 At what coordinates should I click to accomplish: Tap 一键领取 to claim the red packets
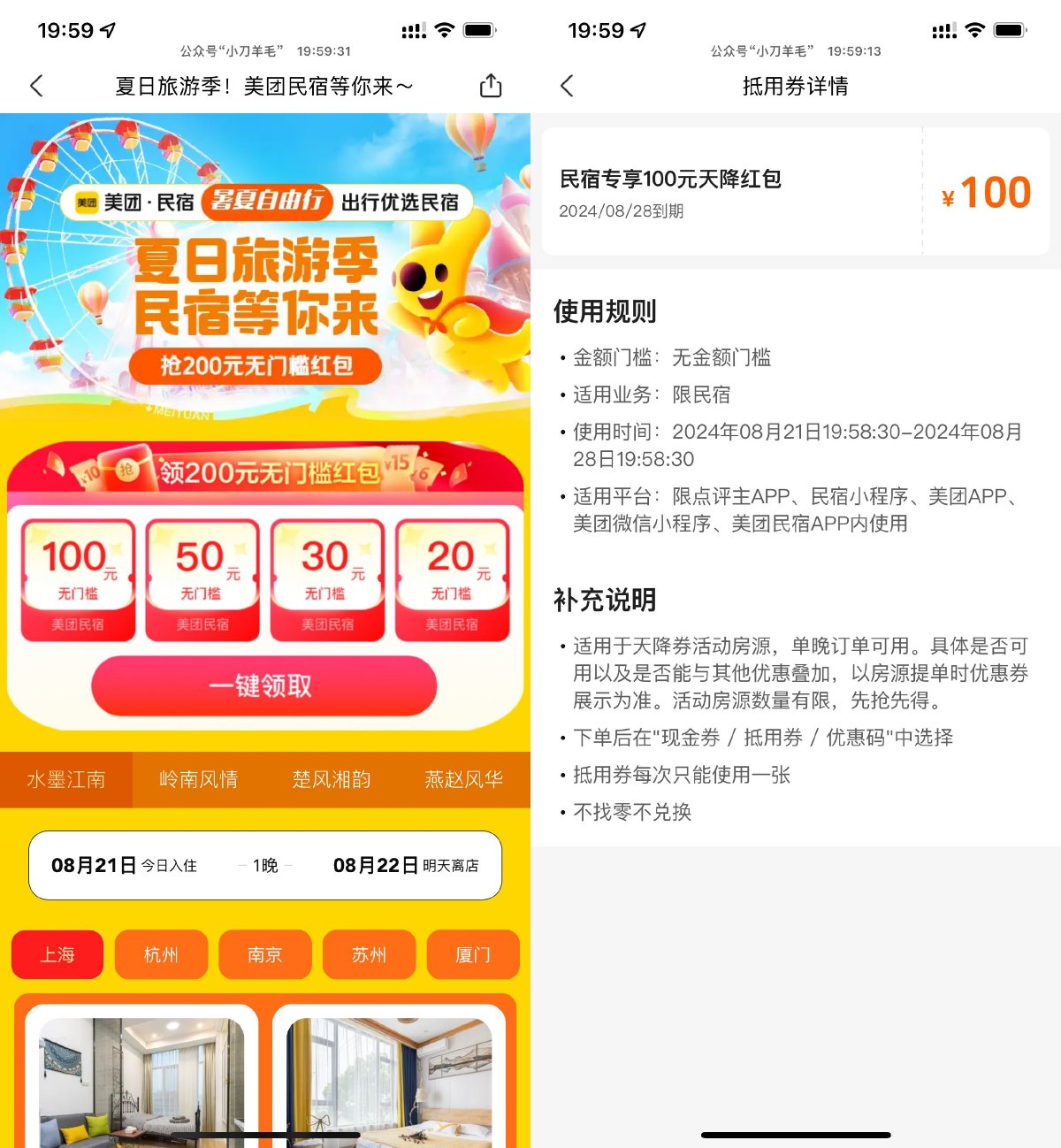(x=263, y=685)
